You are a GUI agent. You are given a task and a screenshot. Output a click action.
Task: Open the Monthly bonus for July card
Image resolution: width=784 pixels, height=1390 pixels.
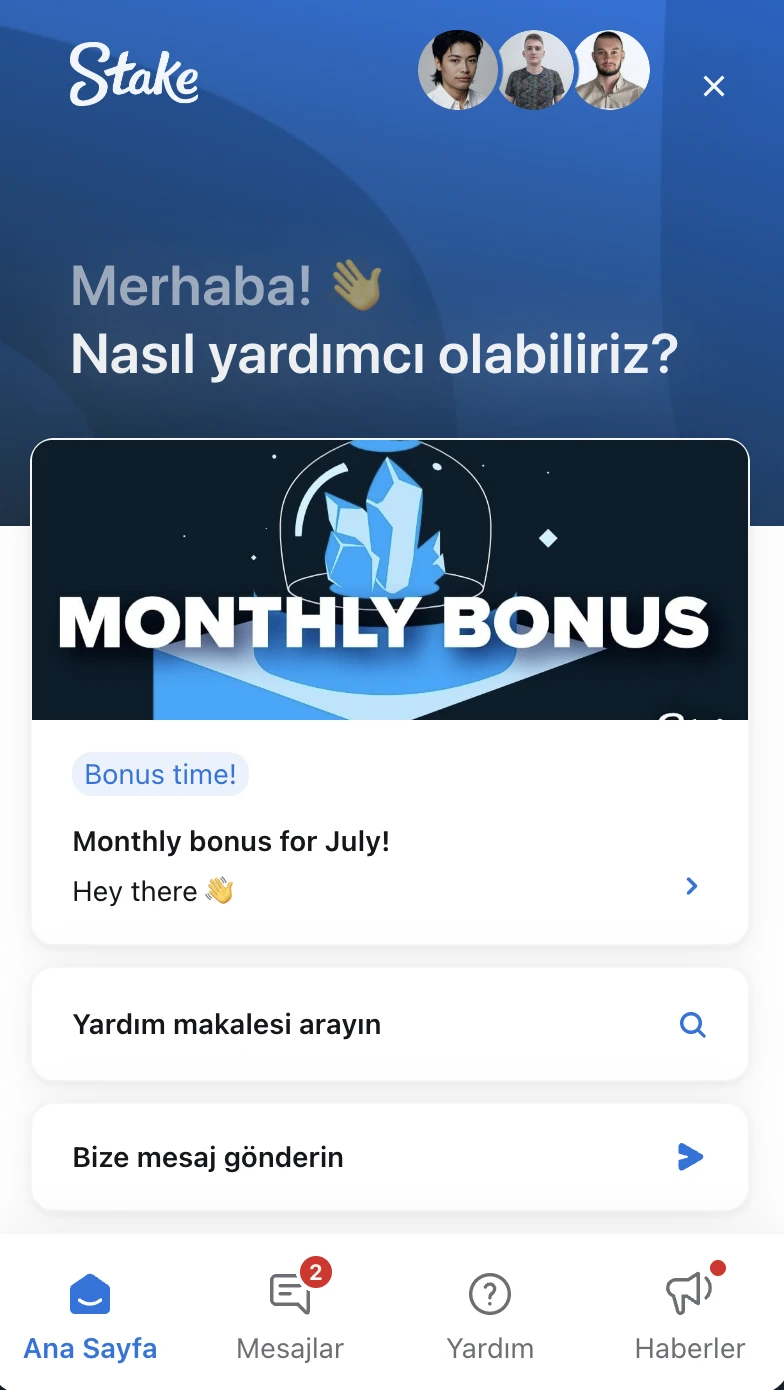pos(390,842)
